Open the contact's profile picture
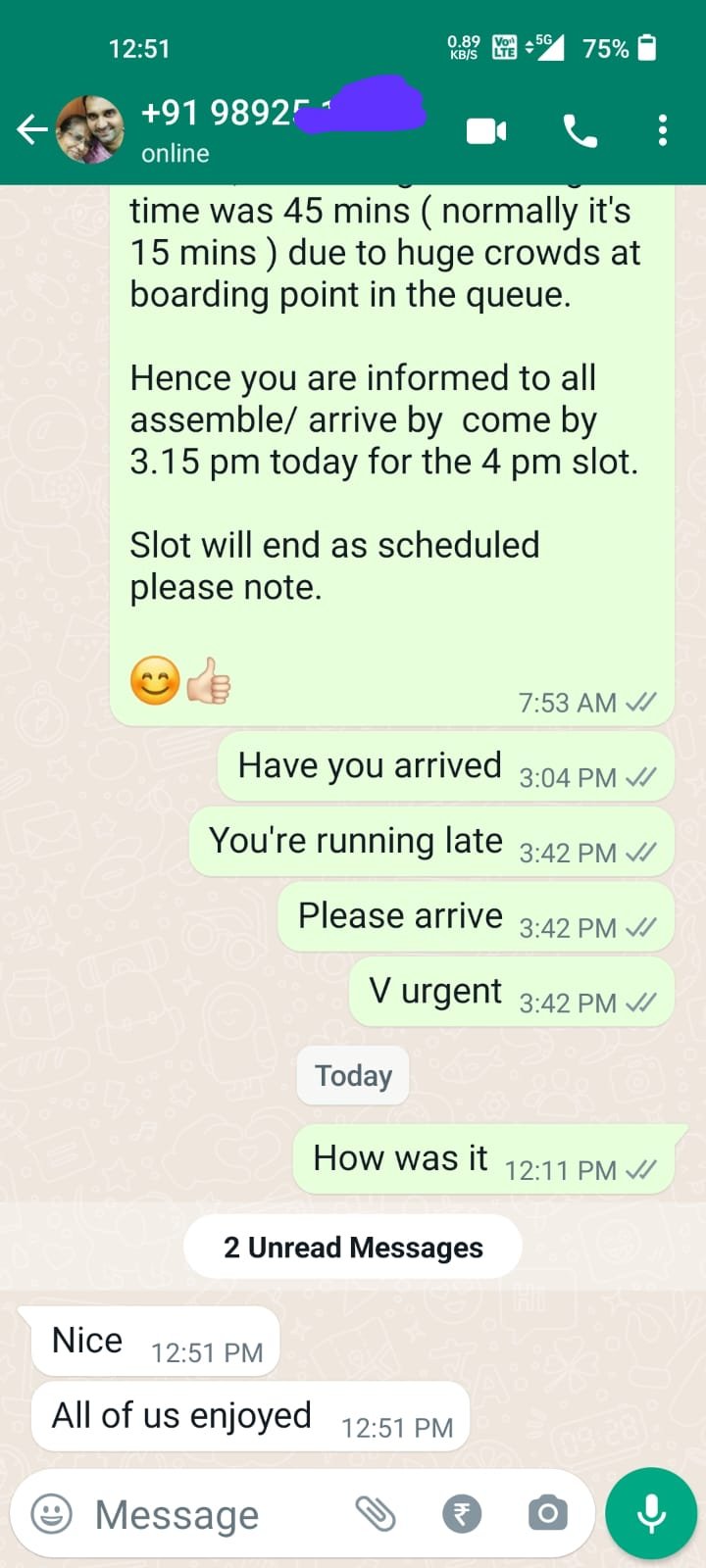 [x=90, y=129]
